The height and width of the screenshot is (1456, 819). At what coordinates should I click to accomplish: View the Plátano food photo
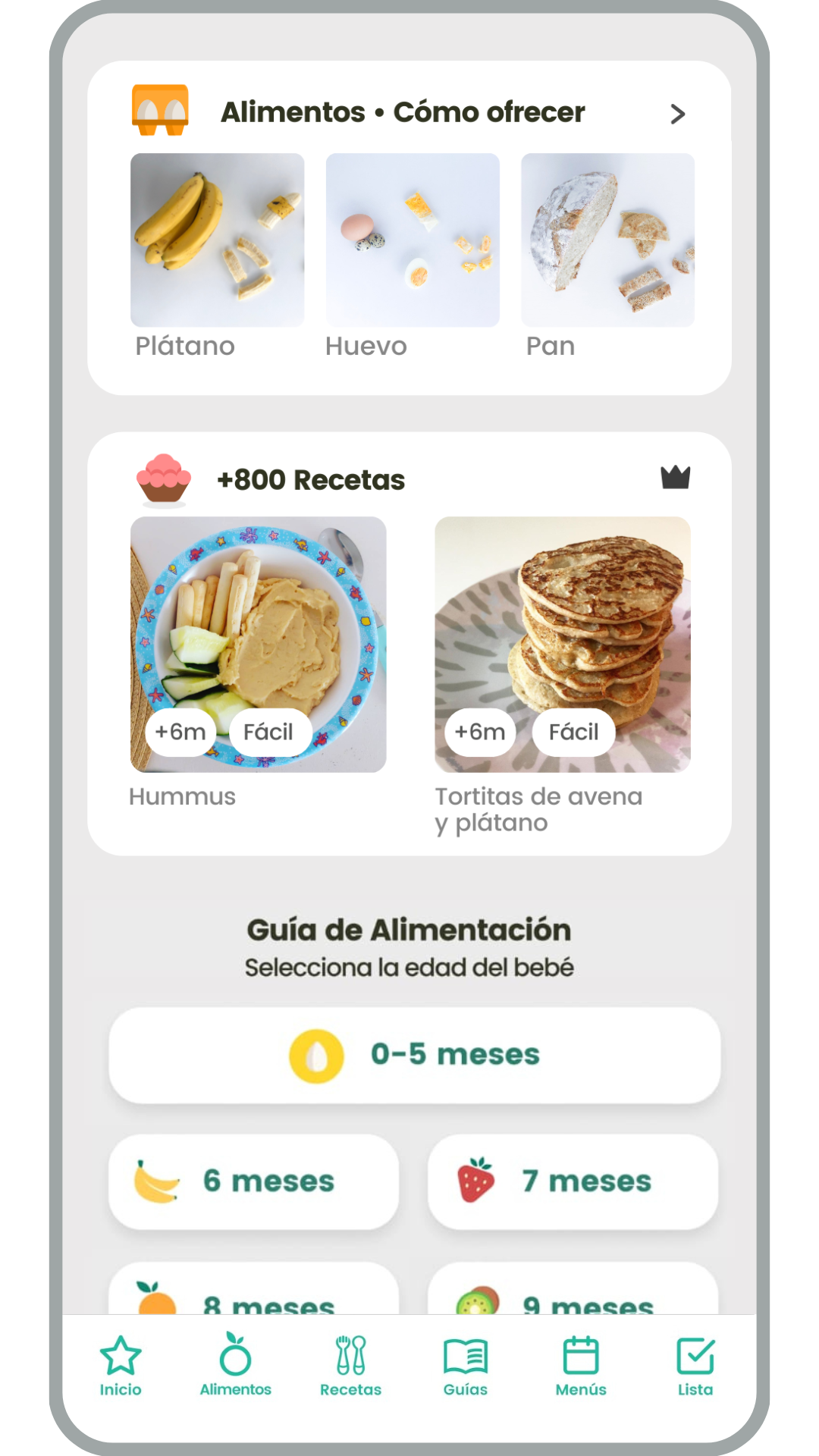click(217, 241)
